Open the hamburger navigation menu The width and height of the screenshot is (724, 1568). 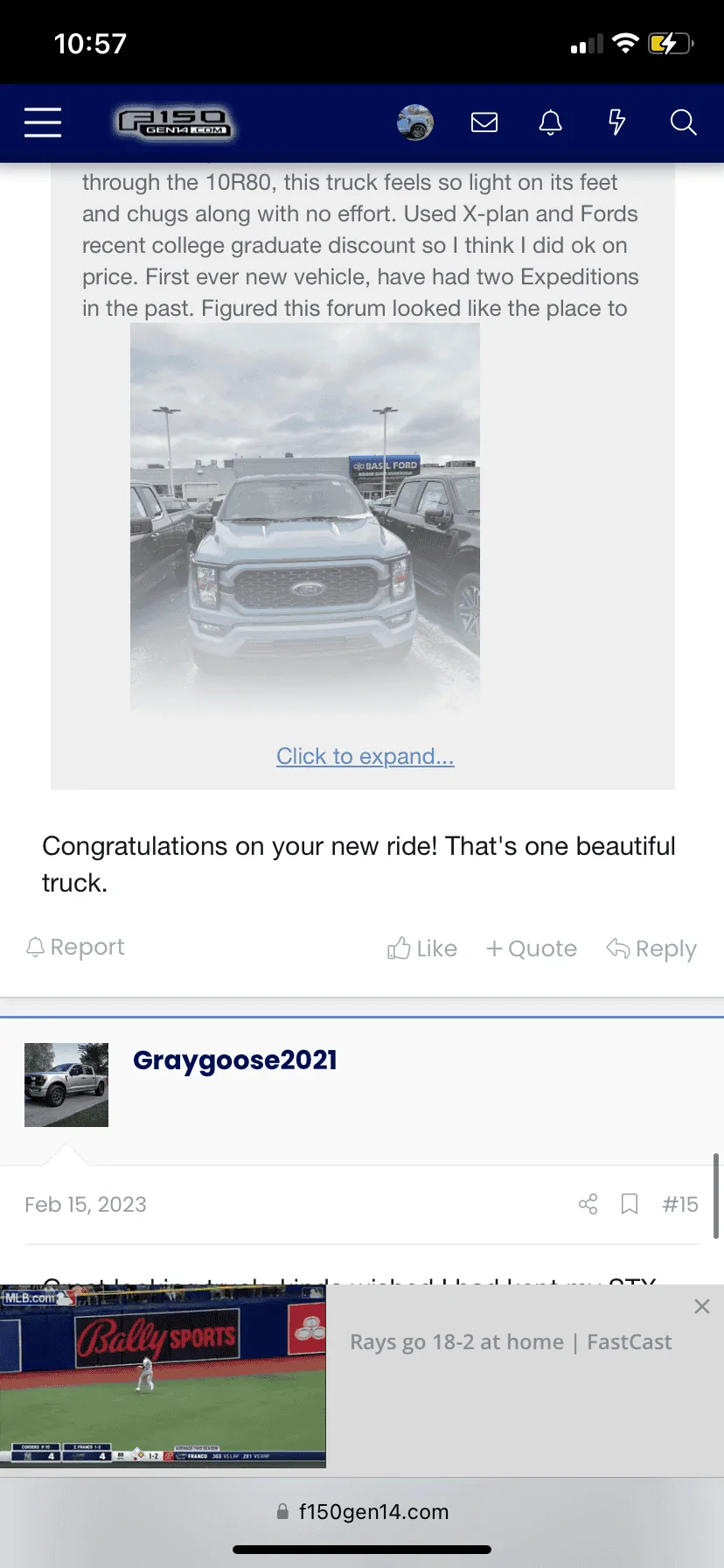(43, 122)
